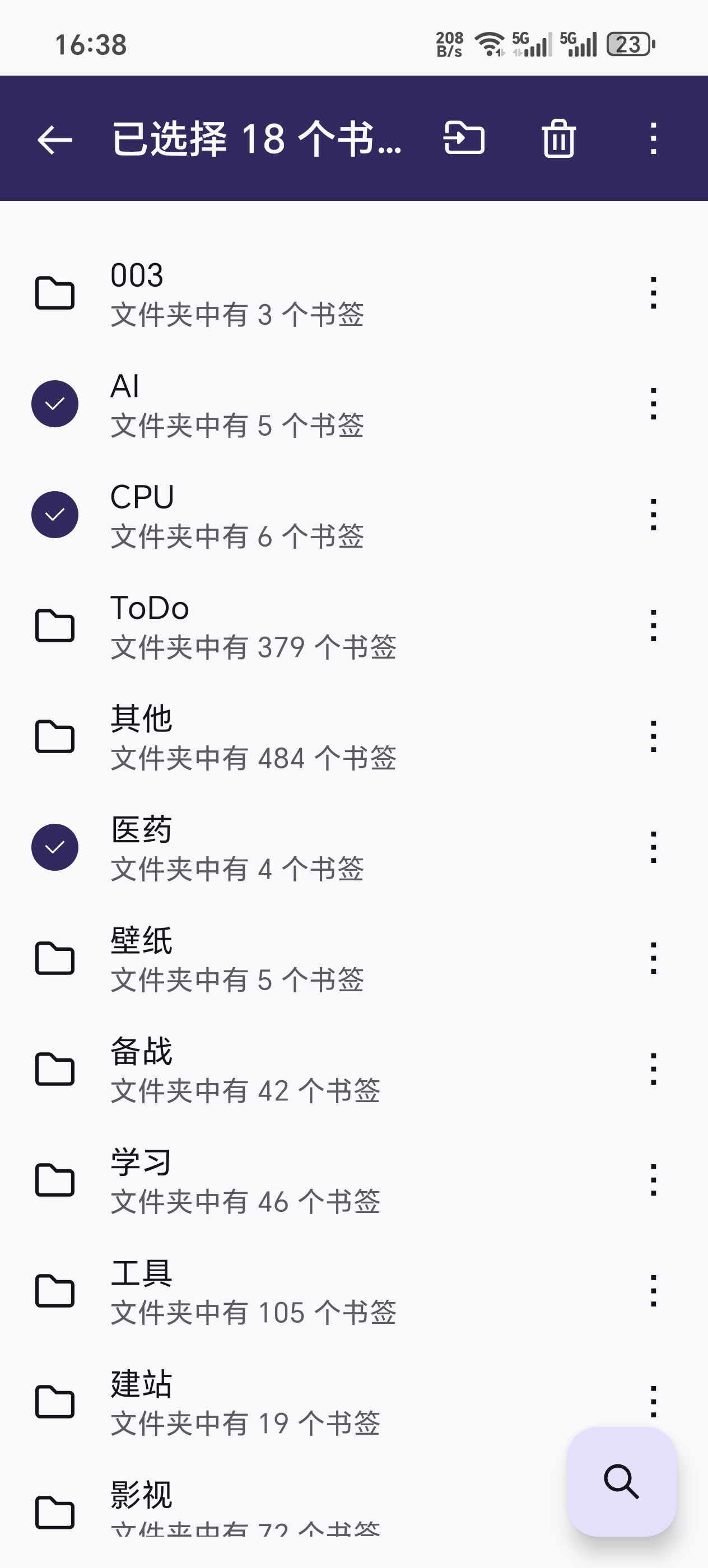Select the 建站 folder

click(55, 1402)
